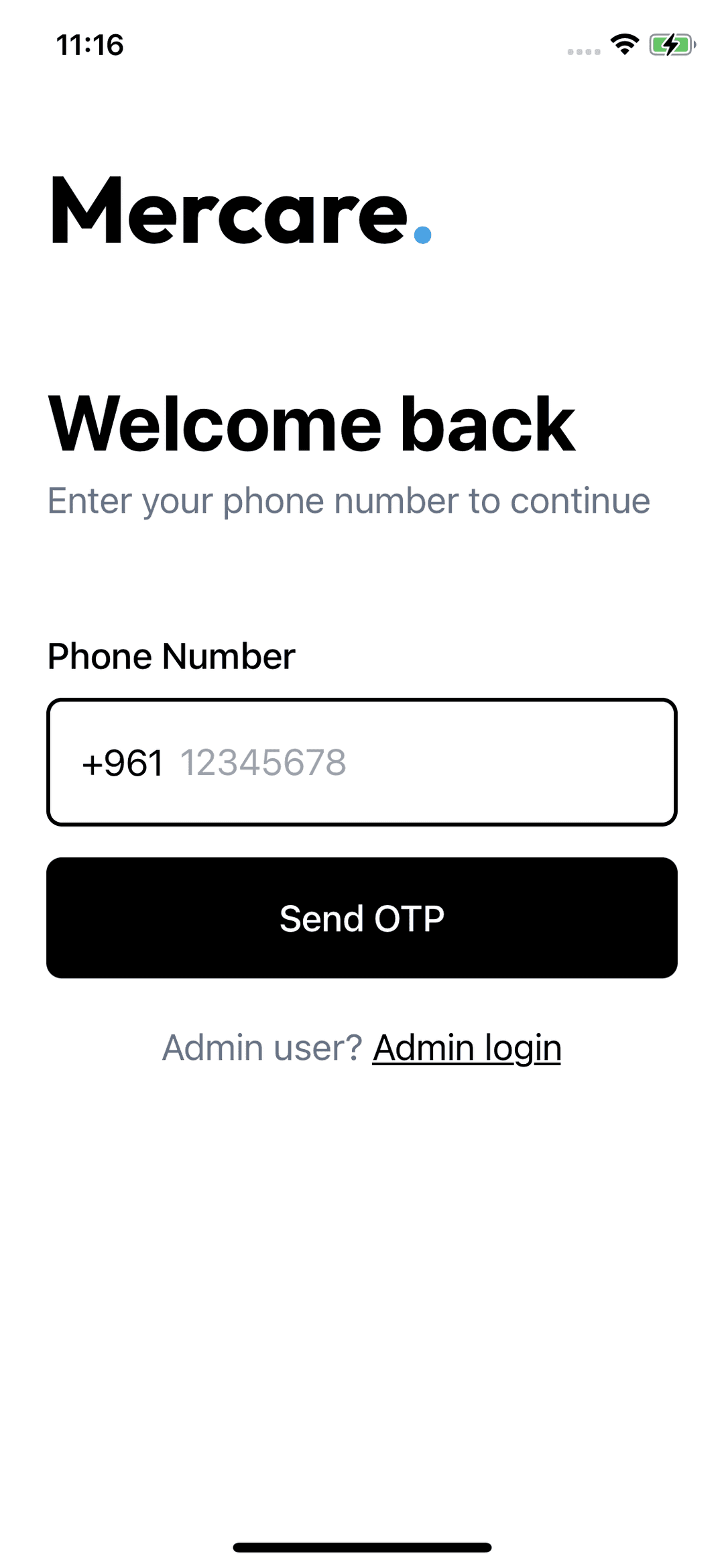Open the Admin login link
Screen dimensions: 724x1568
point(467,1048)
